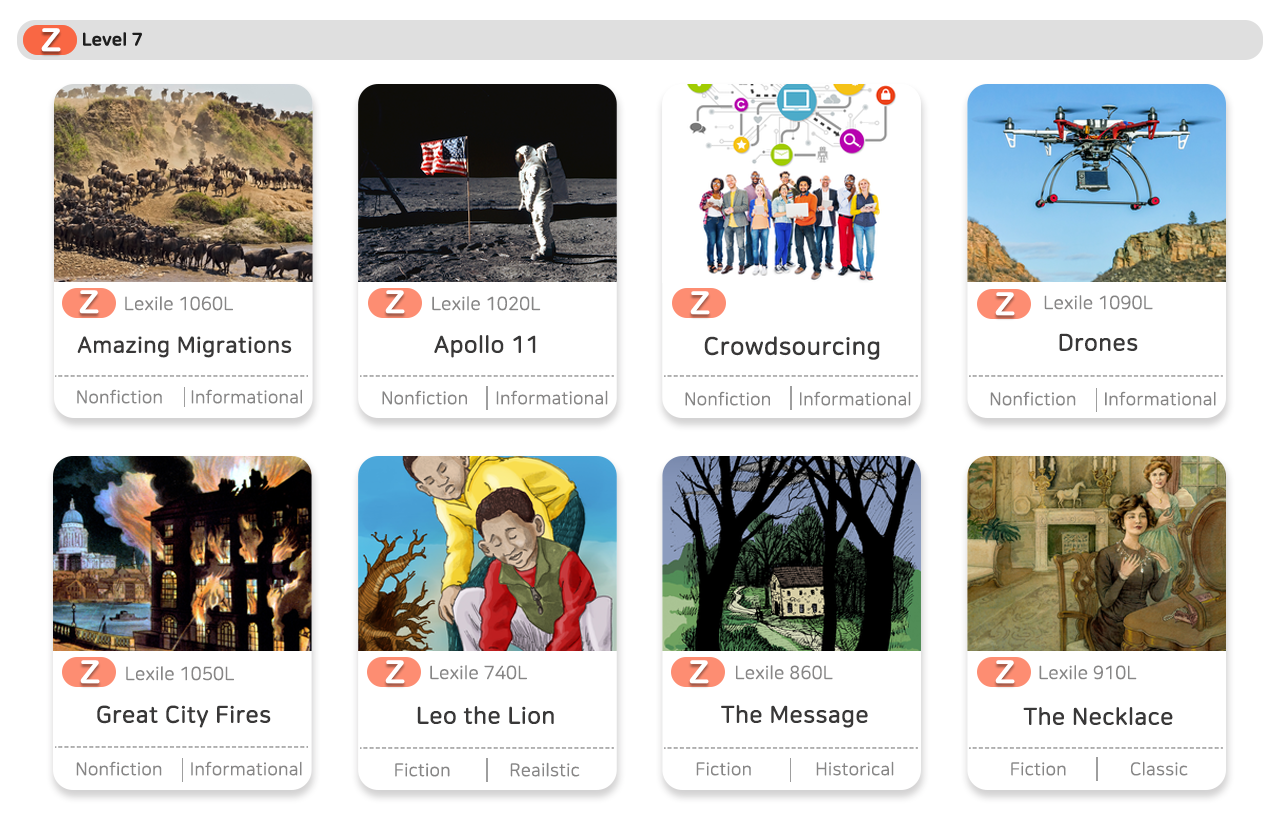Image resolution: width=1280 pixels, height=832 pixels.
Task: Select The Message book card
Action: (792, 620)
